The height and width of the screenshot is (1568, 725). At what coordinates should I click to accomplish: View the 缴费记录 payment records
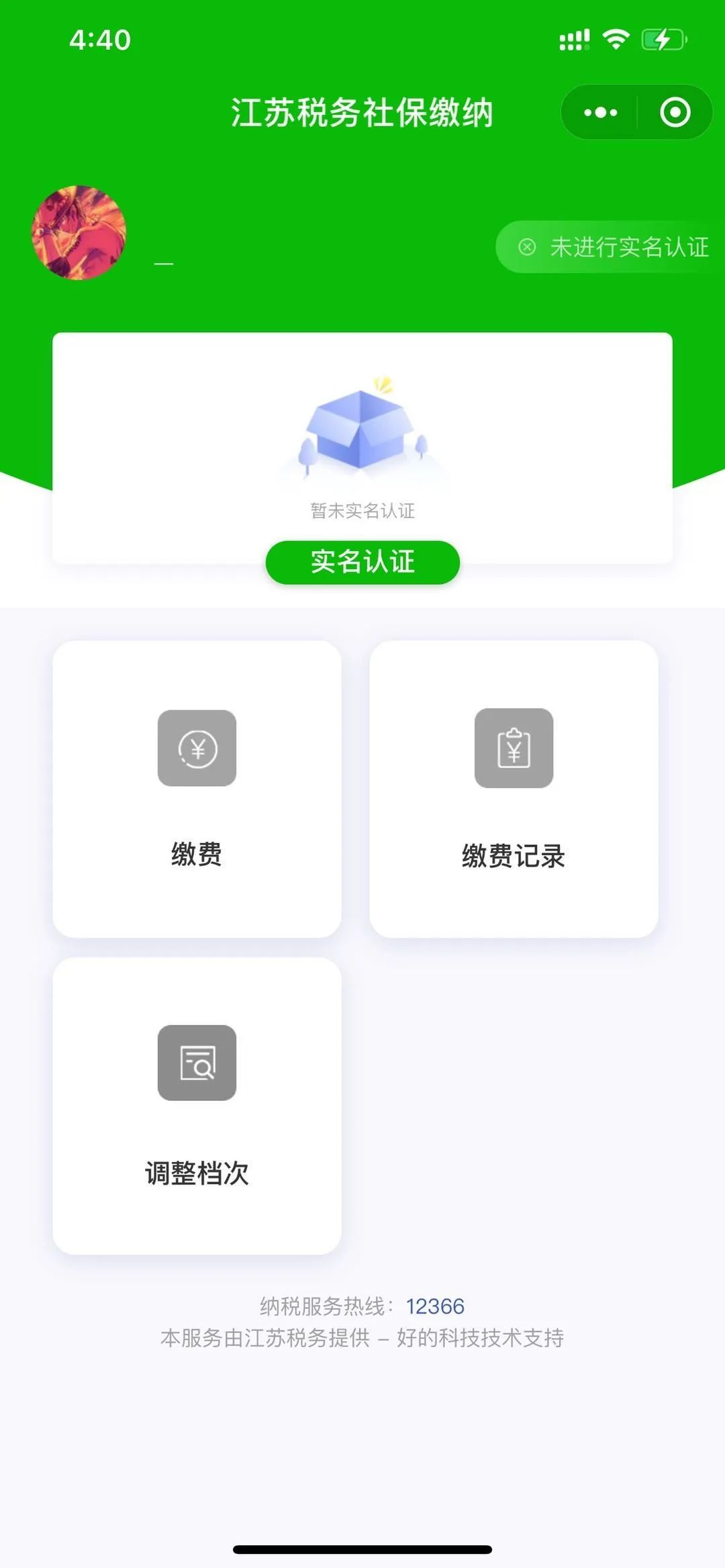point(514,789)
